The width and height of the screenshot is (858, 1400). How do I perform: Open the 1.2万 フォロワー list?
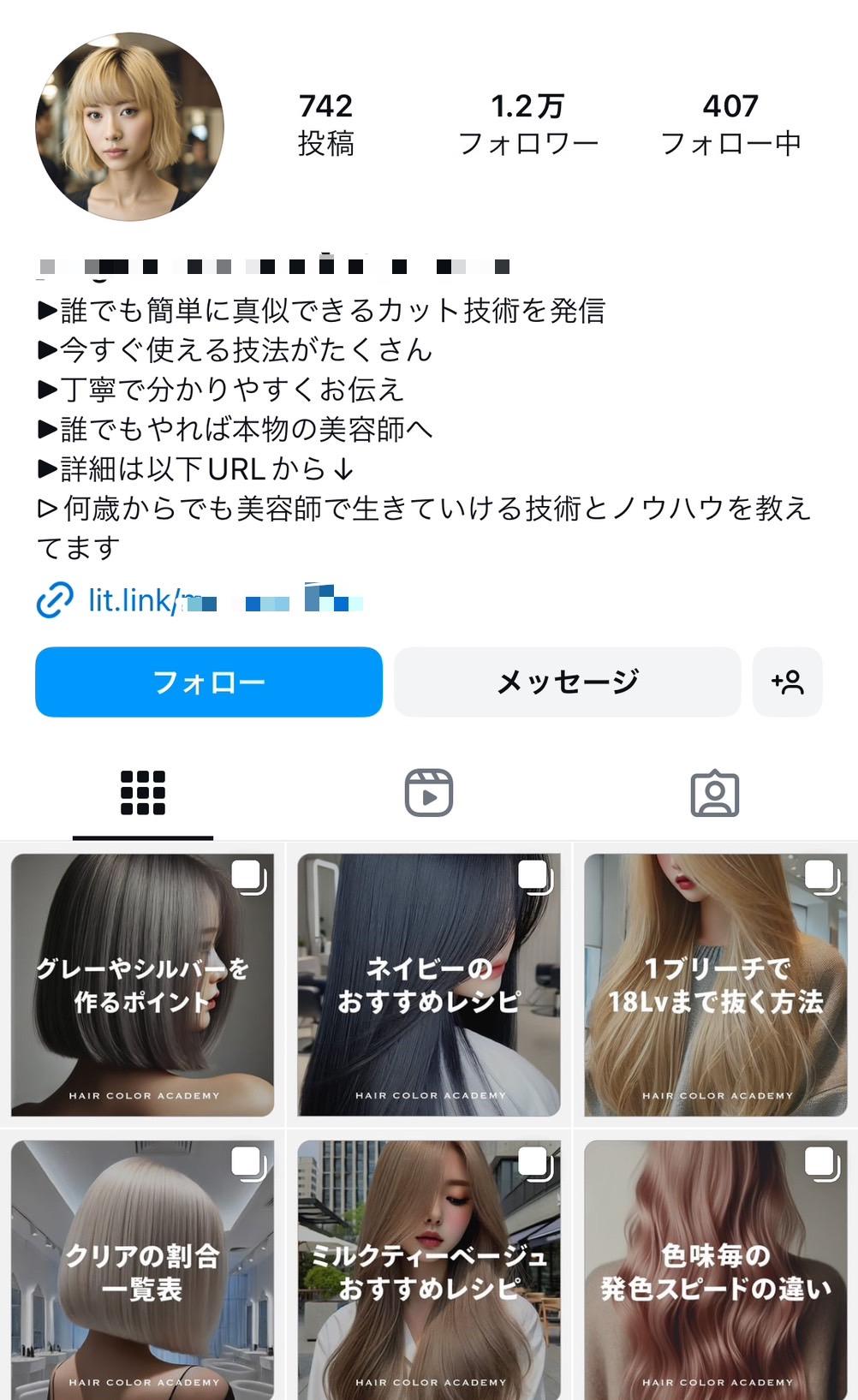coord(527,125)
